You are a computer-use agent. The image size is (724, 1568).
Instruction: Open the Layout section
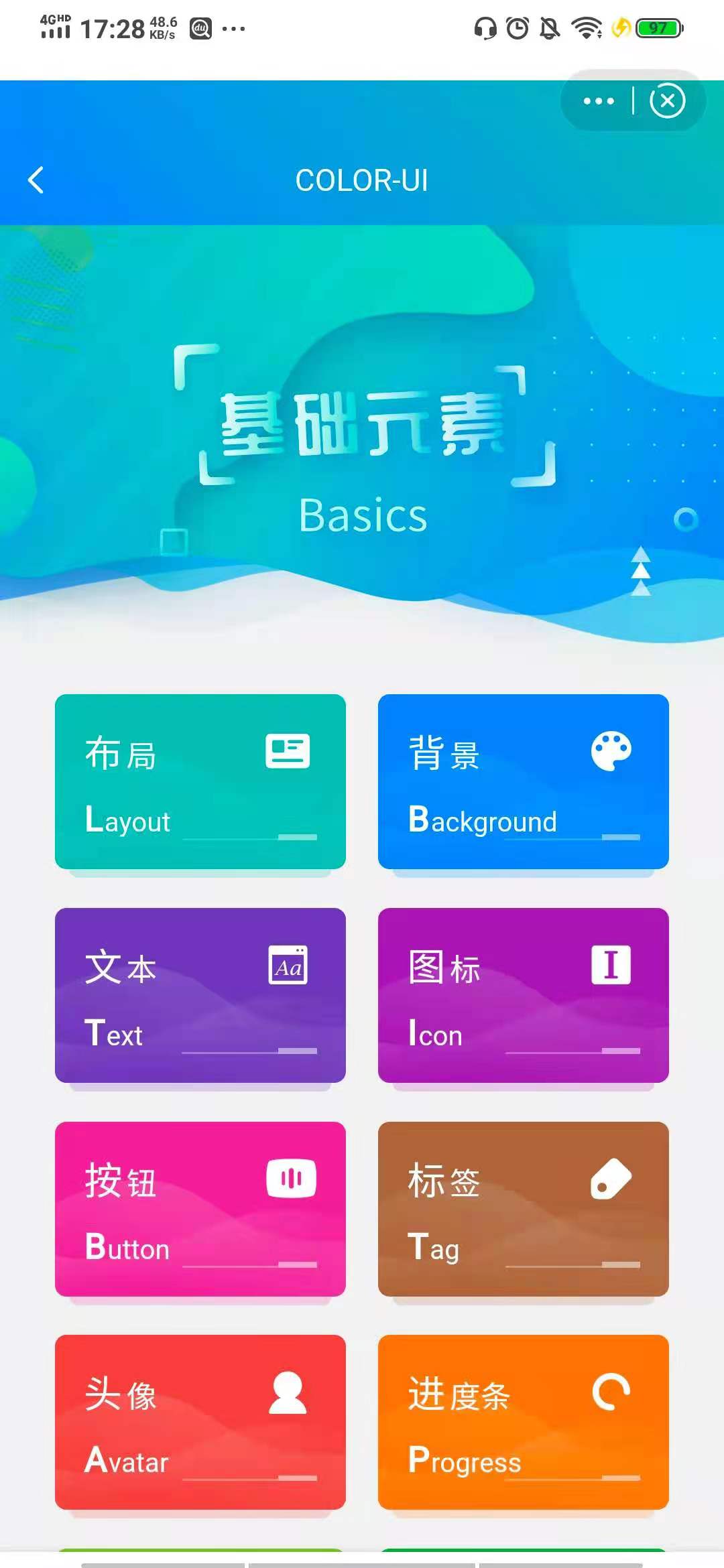coord(200,781)
